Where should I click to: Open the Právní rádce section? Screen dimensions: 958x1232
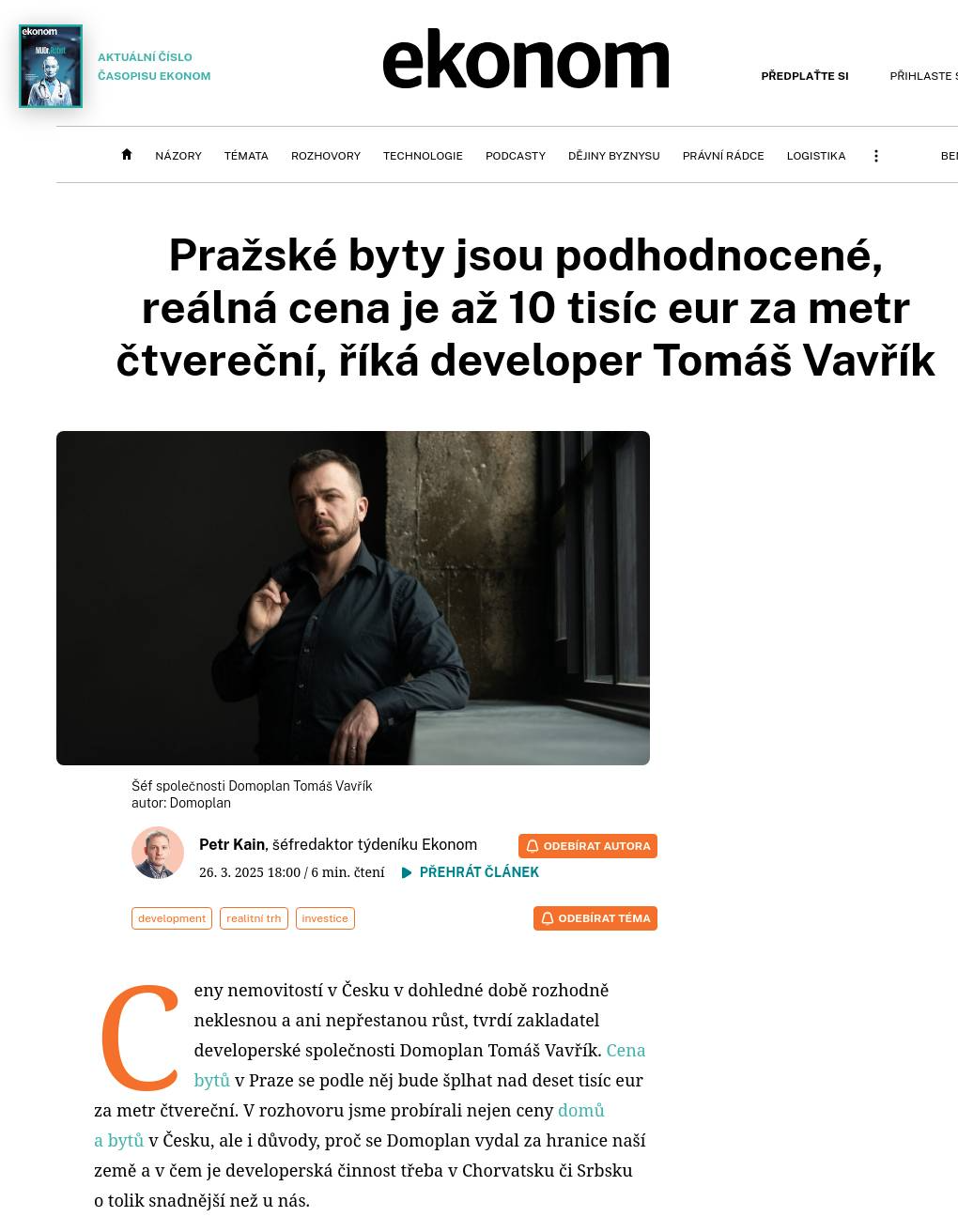pyautogui.click(x=723, y=156)
